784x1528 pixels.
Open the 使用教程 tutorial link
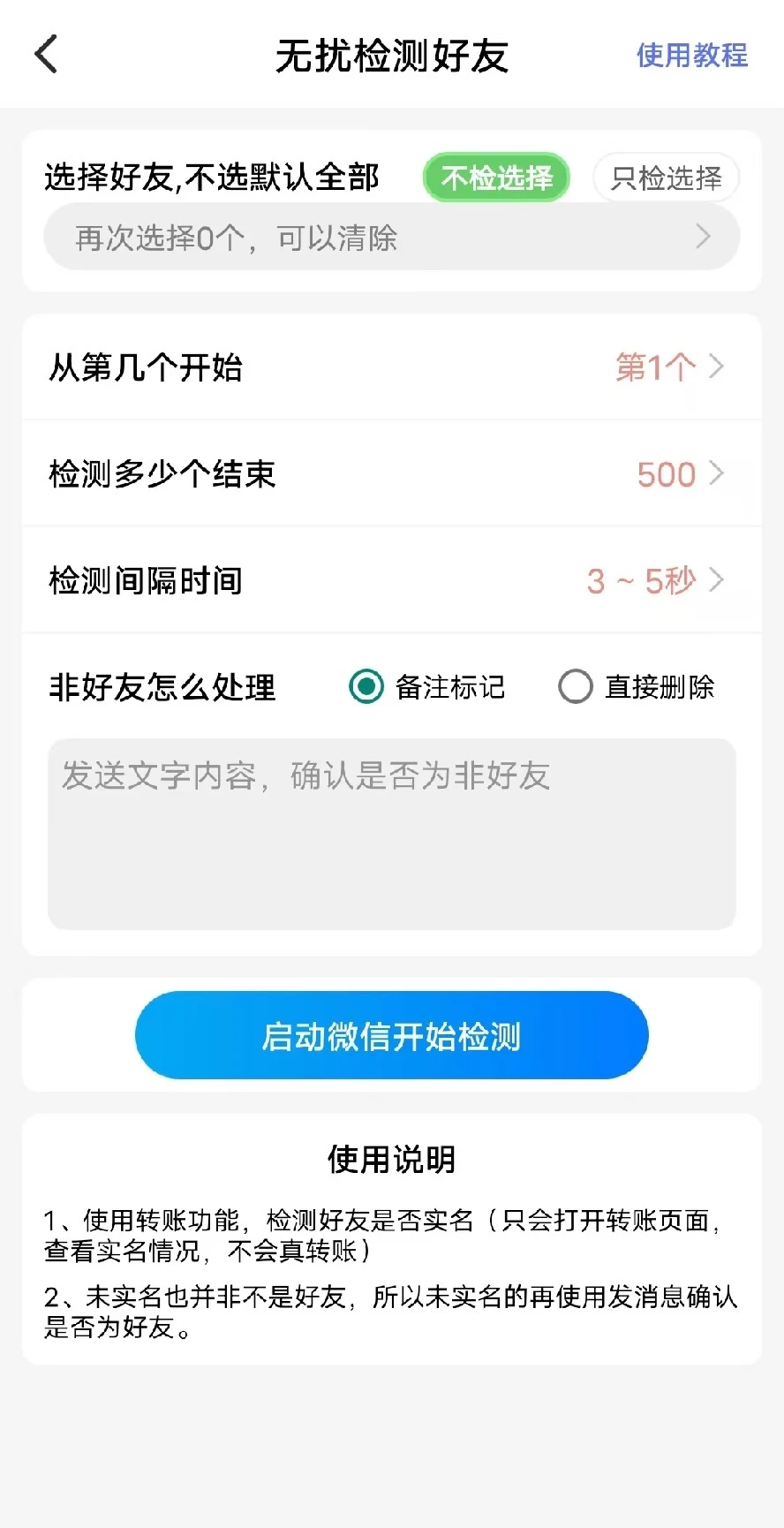pos(691,56)
